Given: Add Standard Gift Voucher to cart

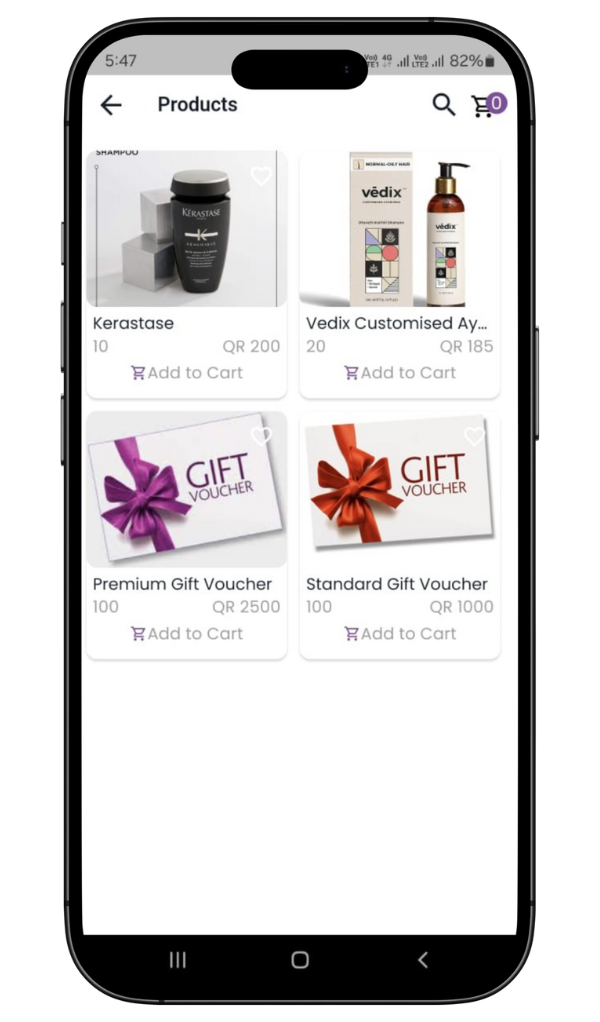Looking at the screenshot, I should 400,634.
